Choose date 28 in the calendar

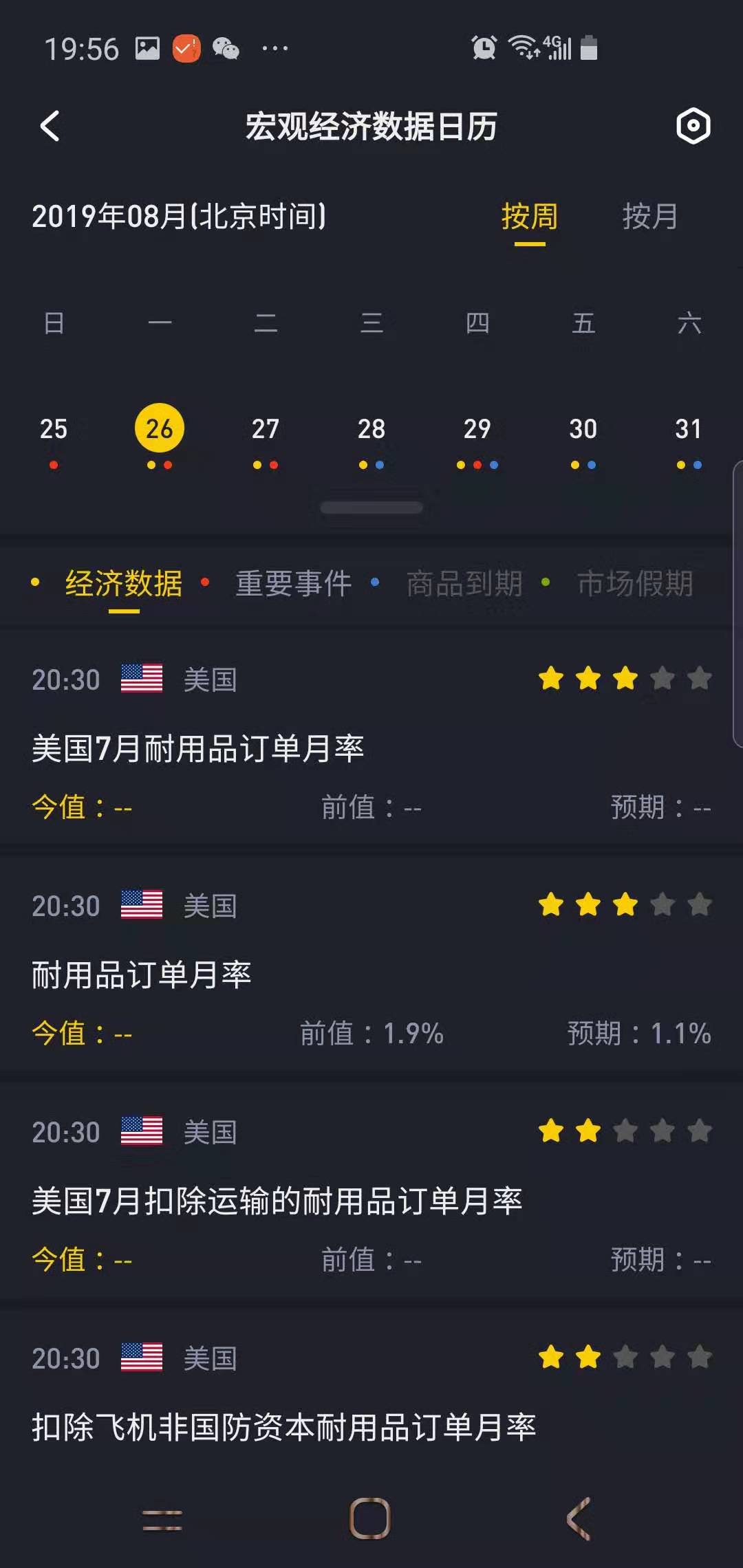point(371,429)
